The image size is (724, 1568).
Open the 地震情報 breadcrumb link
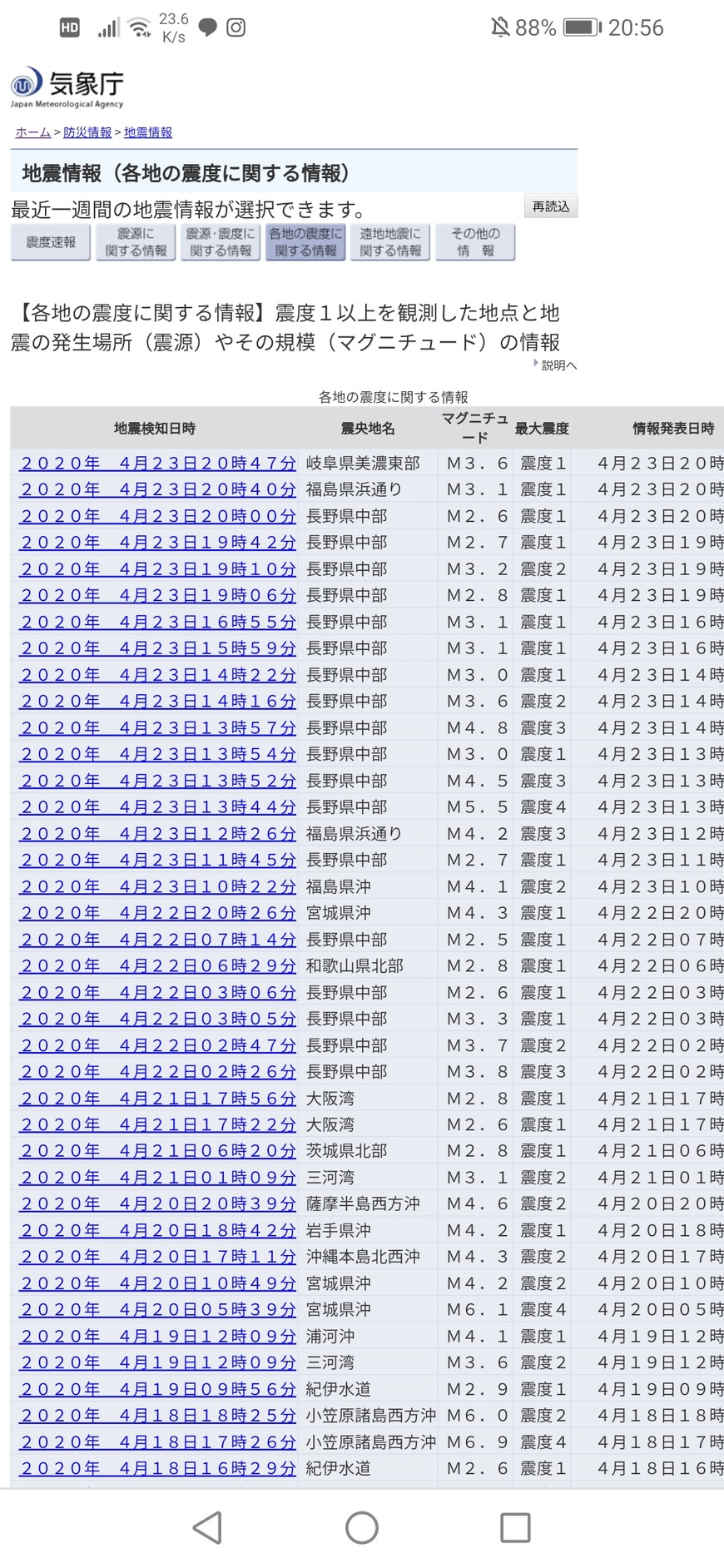(x=148, y=132)
